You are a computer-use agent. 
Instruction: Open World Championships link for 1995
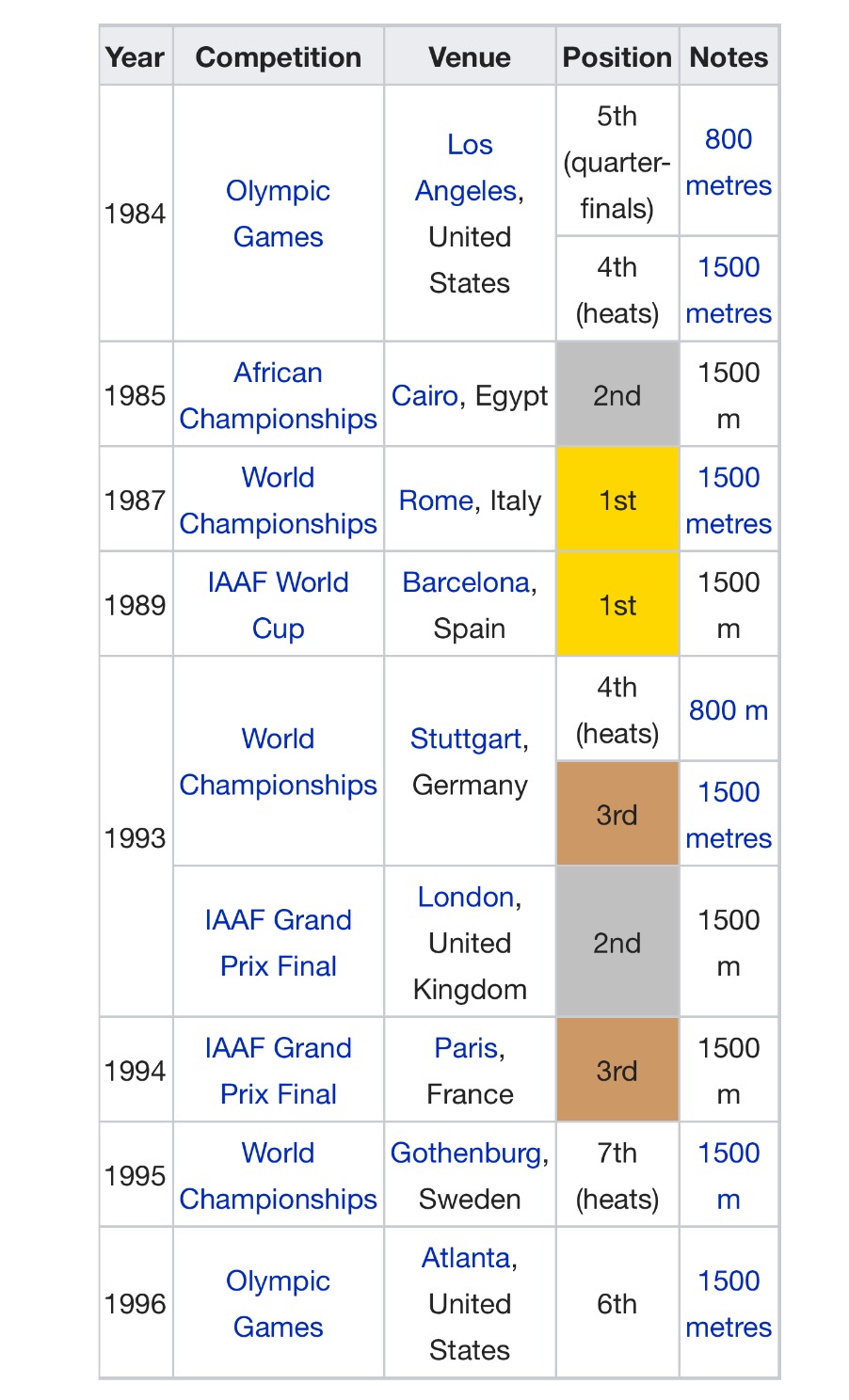pyautogui.click(x=278, y=1176)
